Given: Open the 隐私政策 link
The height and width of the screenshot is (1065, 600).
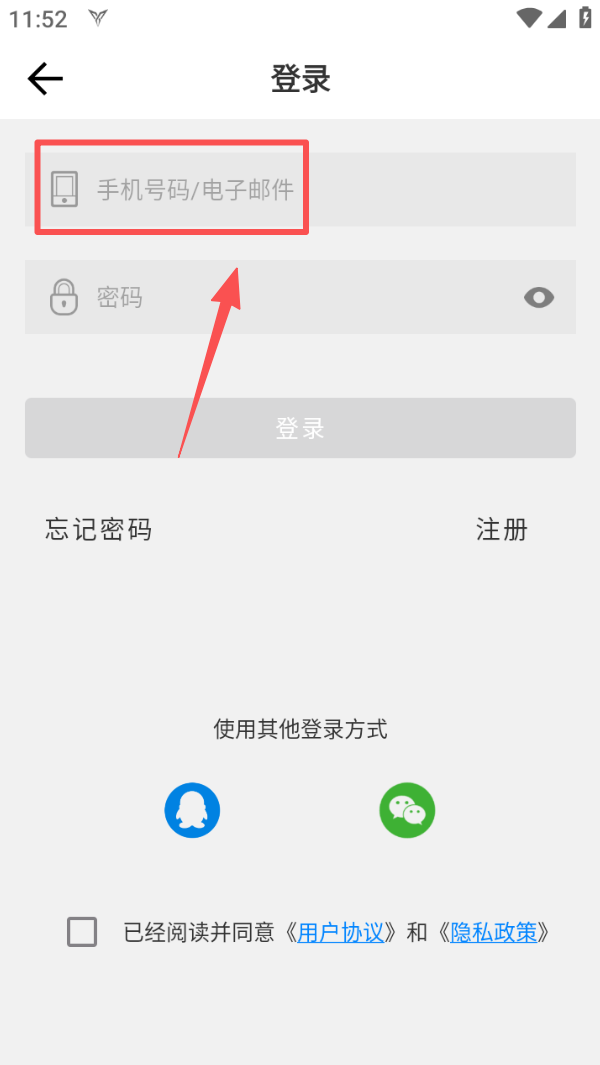Looking at the screenshot, I should (x=493, y=932).
